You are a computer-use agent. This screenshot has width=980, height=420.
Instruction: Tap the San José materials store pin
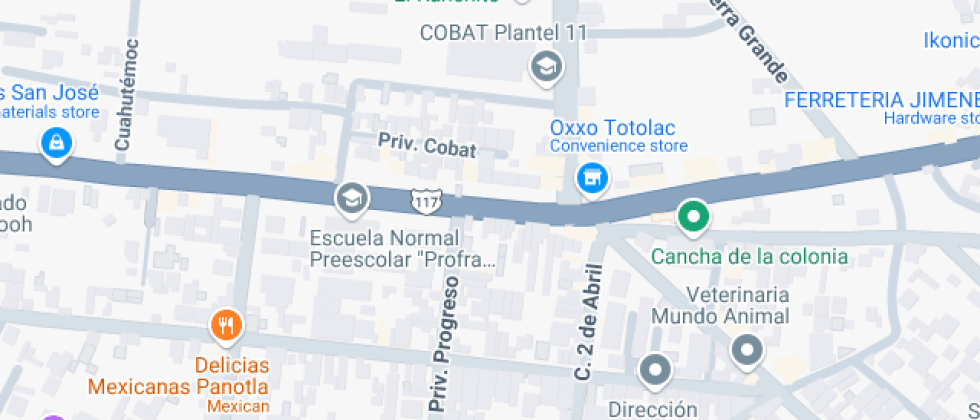56,143
